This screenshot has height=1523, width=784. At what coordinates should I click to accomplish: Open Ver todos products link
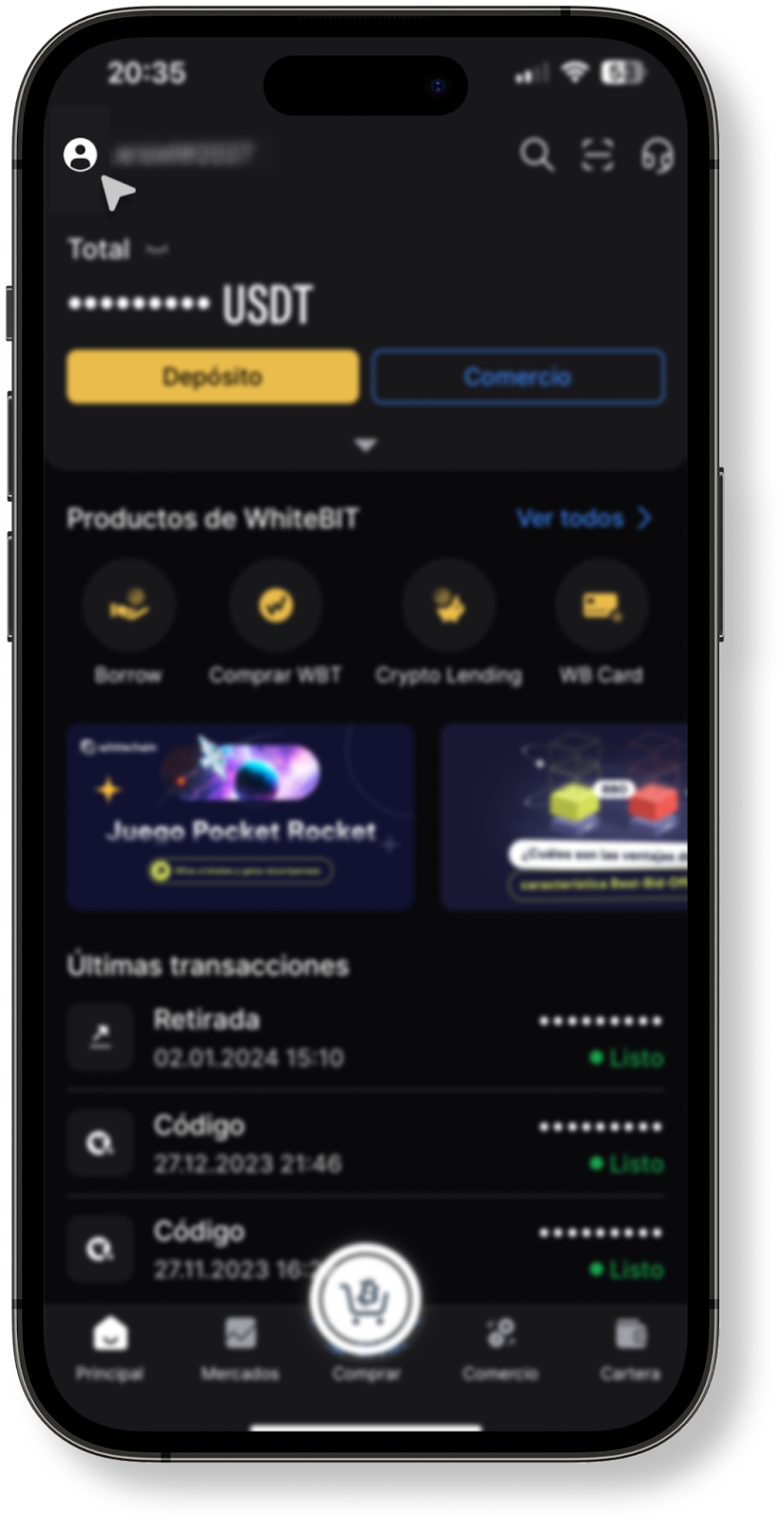point(582,518)
